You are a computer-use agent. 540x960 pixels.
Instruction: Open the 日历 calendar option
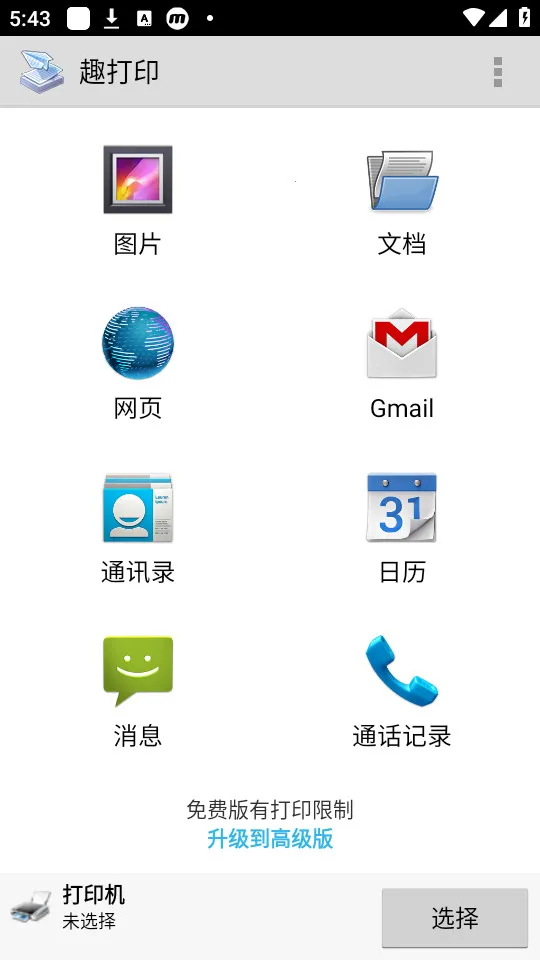click(x=402, y=528)
